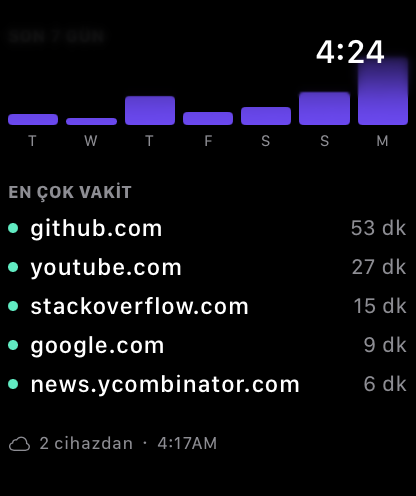Screen dimensions: 416x496
Task: Select the Monday bar in the chart
Action: [383, 91]
